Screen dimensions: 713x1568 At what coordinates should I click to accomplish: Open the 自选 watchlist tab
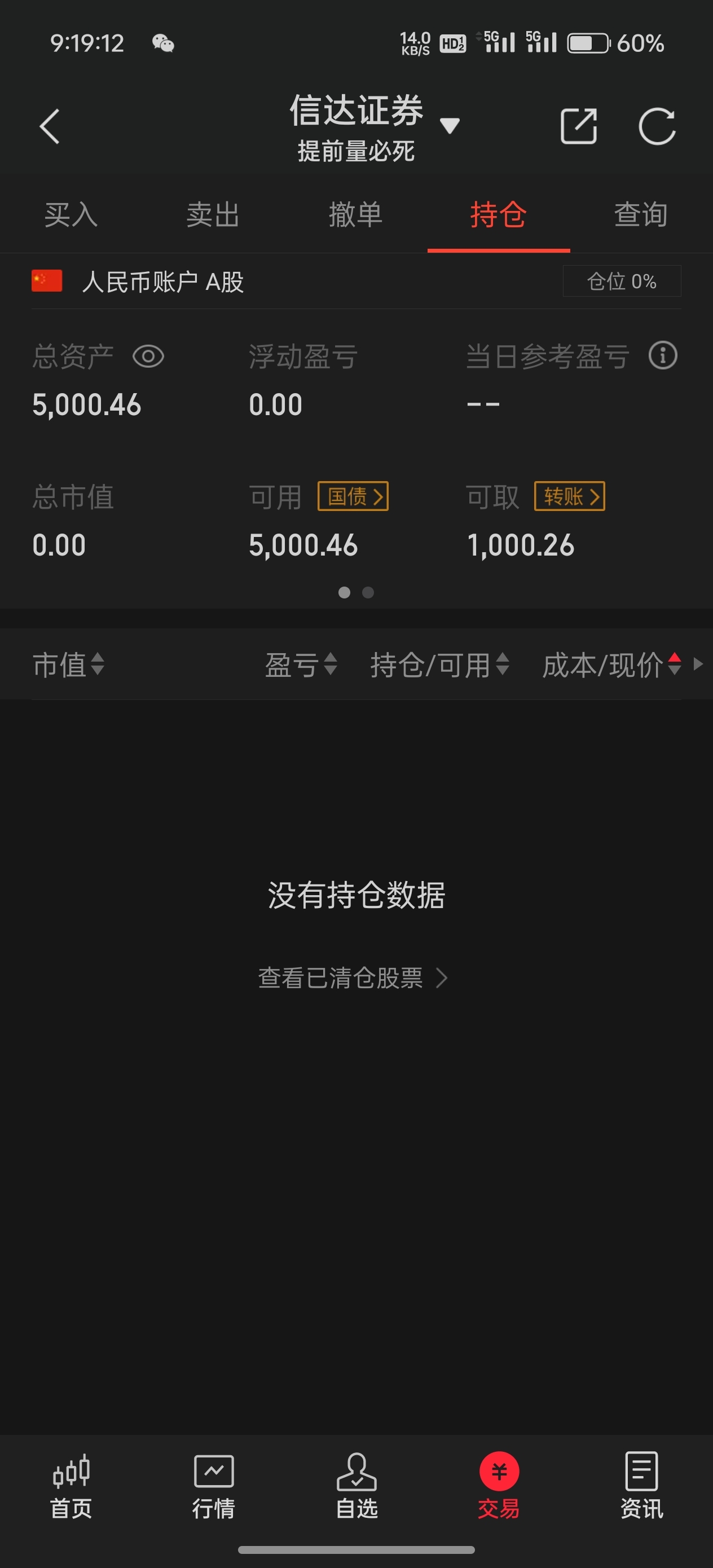(x=357, y=1486)
